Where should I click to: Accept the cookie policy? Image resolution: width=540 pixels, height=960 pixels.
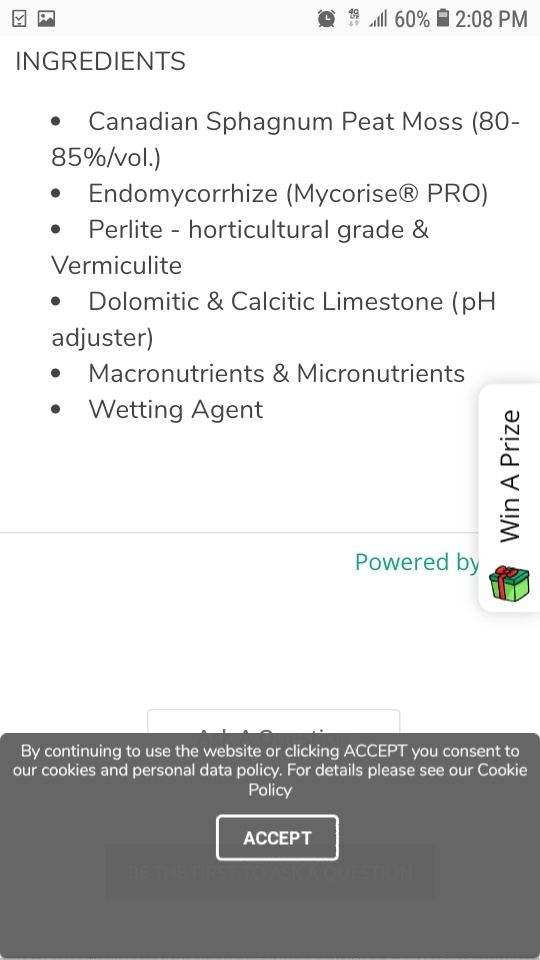(x=277, y=837)
